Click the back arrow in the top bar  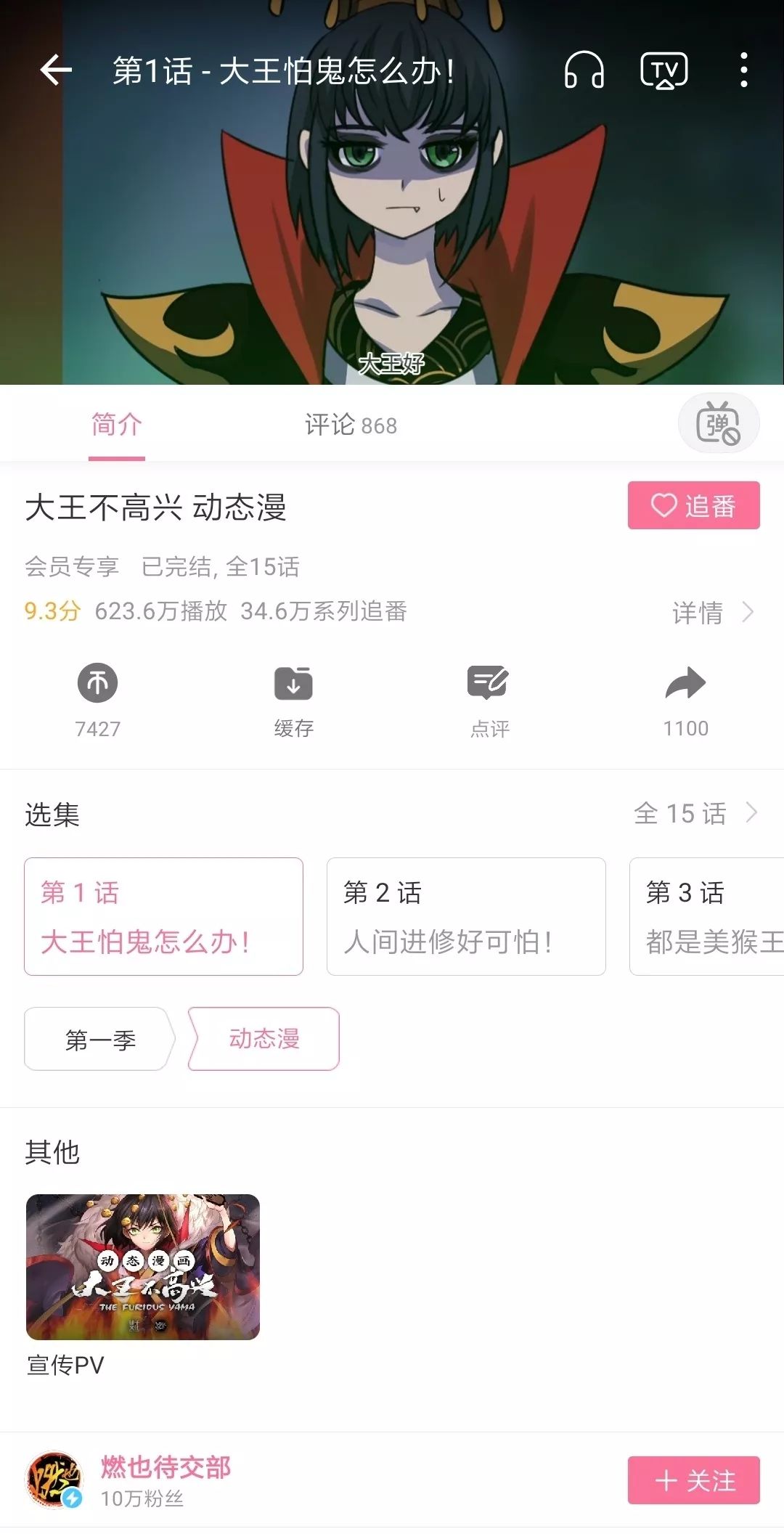click(x=55, y=72)
